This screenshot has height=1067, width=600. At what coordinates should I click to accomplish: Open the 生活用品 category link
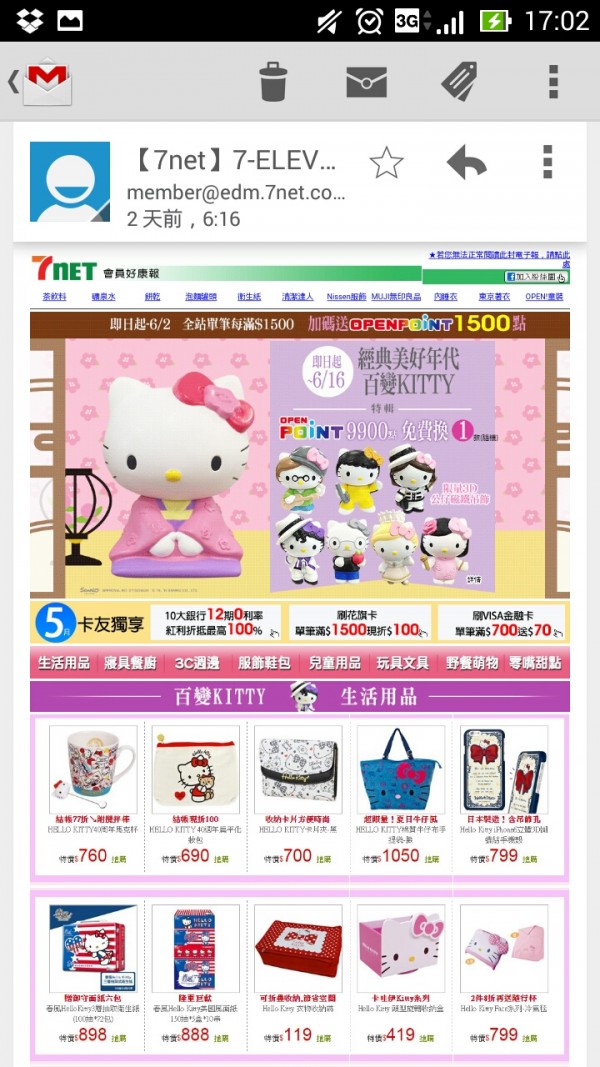click(64, 663)
